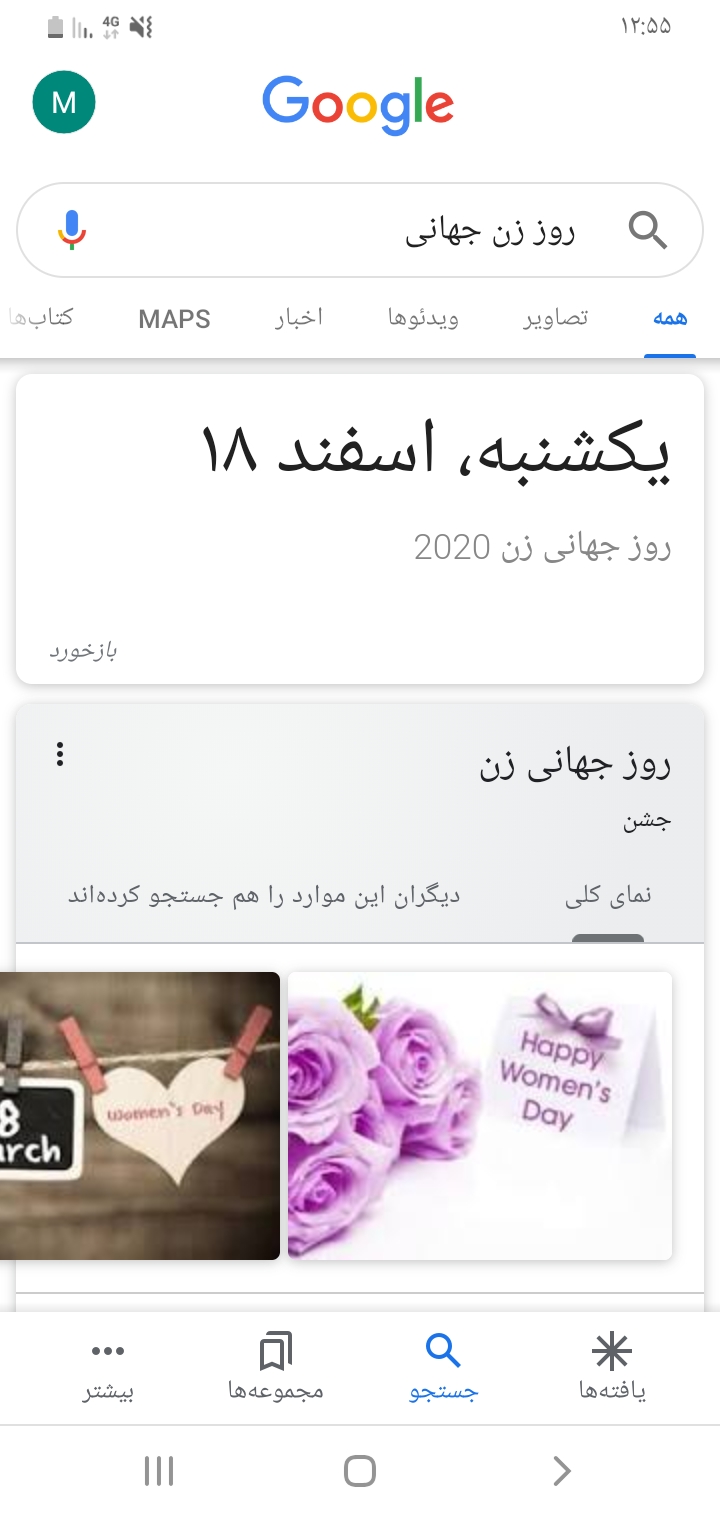This screenshot has height=1520, width=720.
Task: Switch to the MAPS results tab
Action: click(175, 319)
